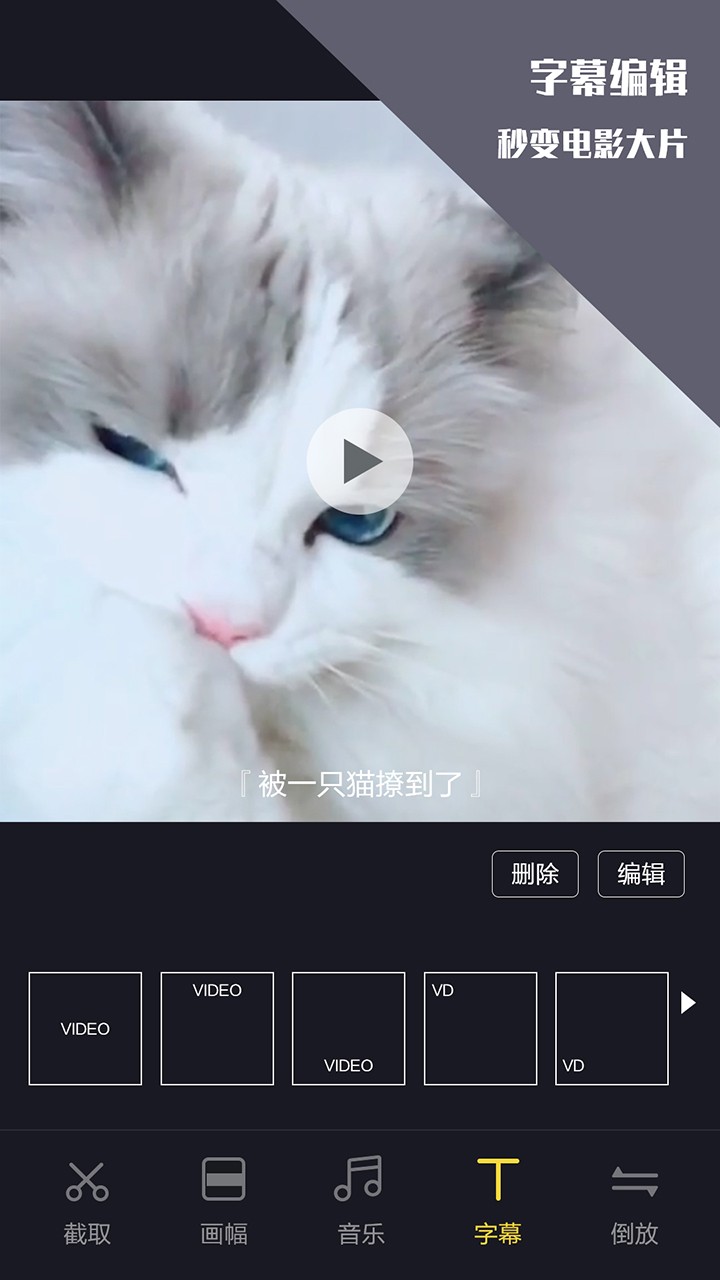Open the 画幅 aspect ratio tab
The image size is (720, 1280).
pyautogui.click(x=223, y=1202)
